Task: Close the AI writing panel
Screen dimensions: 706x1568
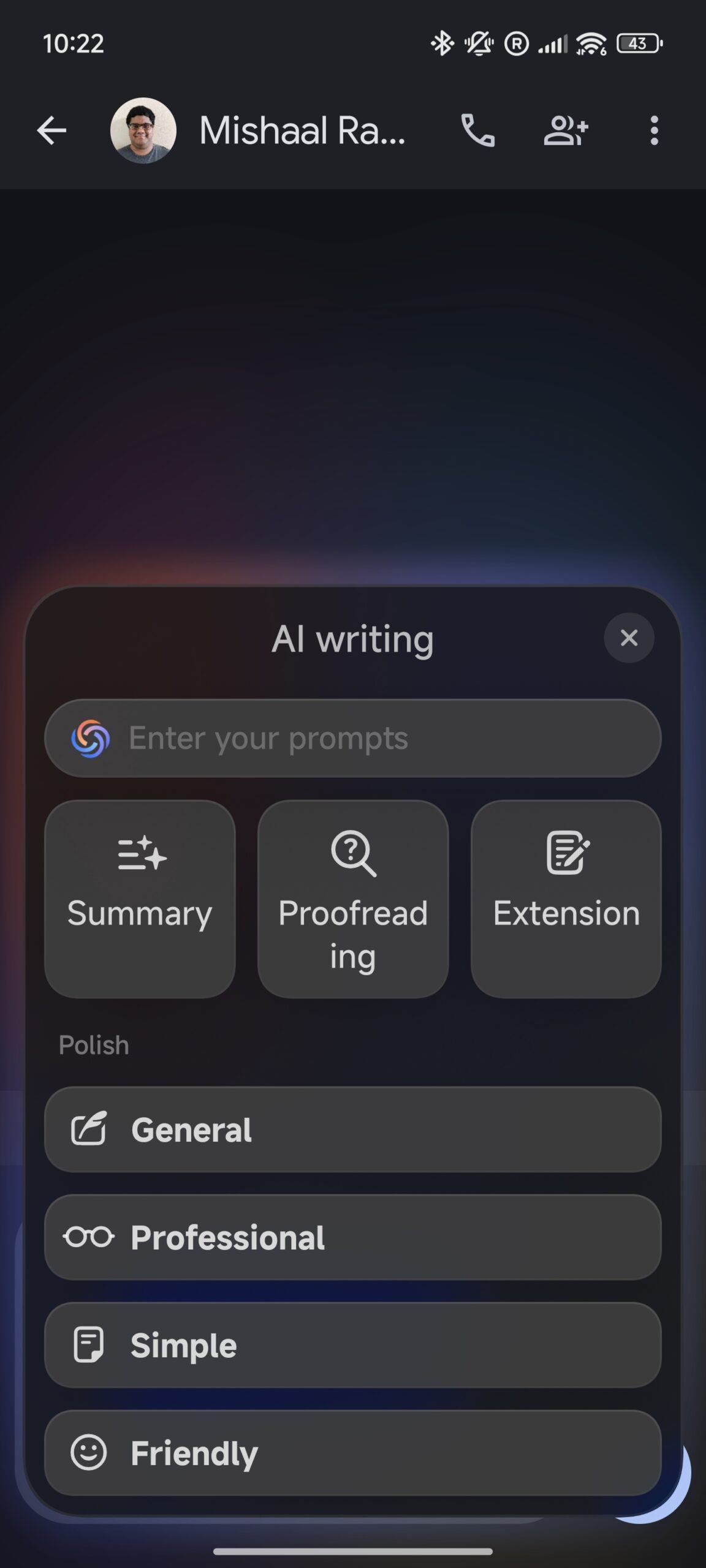Action: 629,638
